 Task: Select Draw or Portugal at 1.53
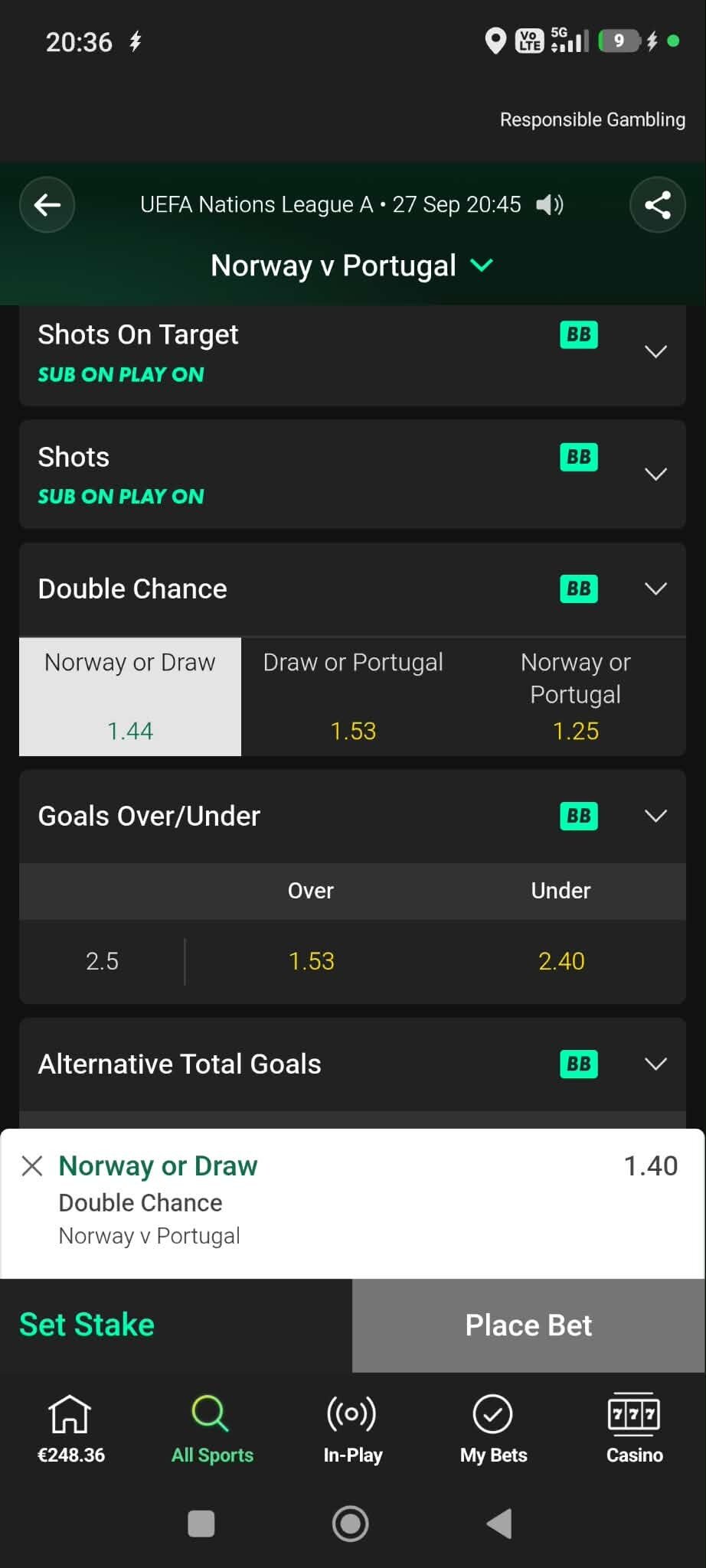(x=353, y=696)
